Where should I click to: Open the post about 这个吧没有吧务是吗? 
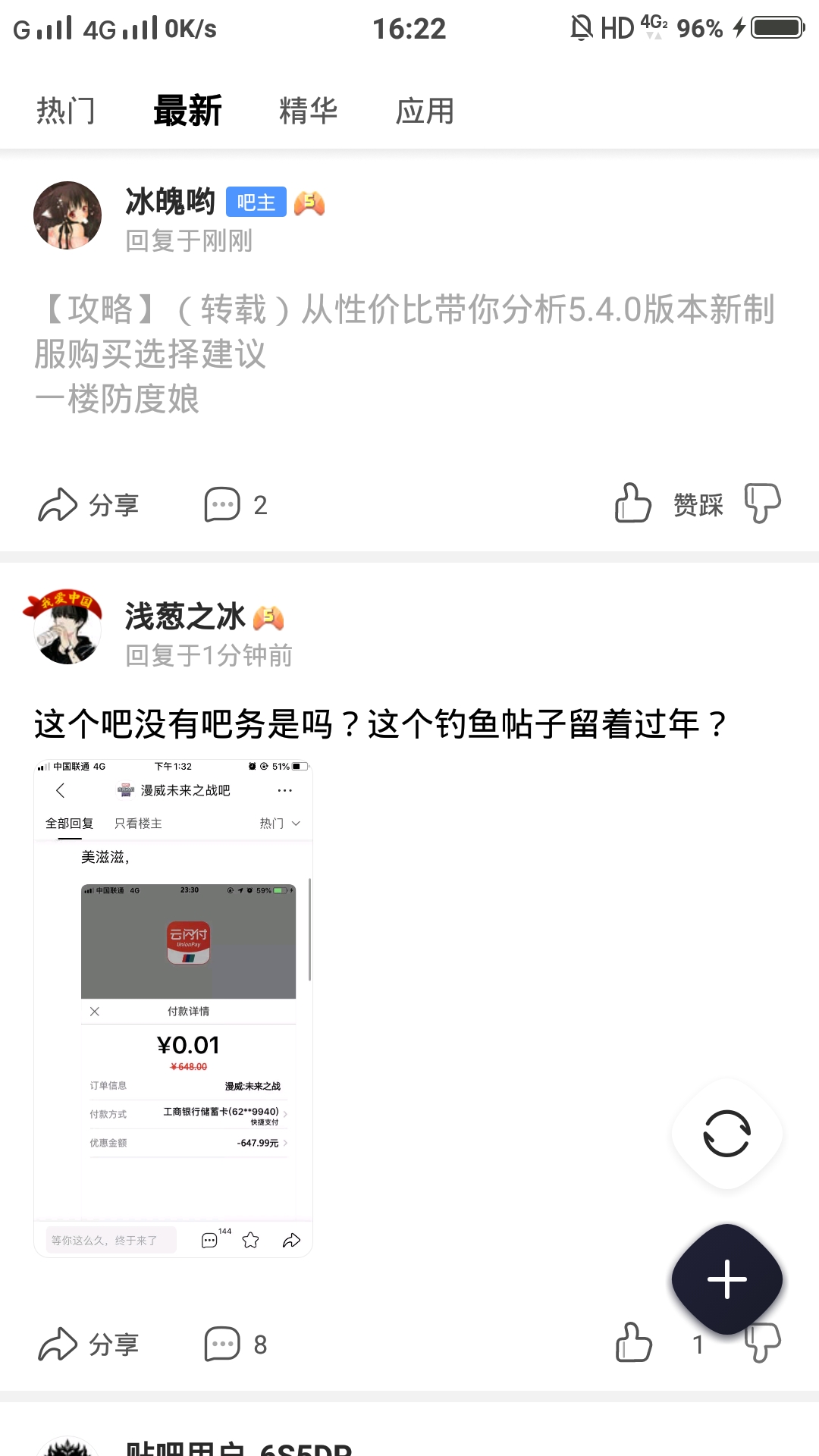pos(381,724)
